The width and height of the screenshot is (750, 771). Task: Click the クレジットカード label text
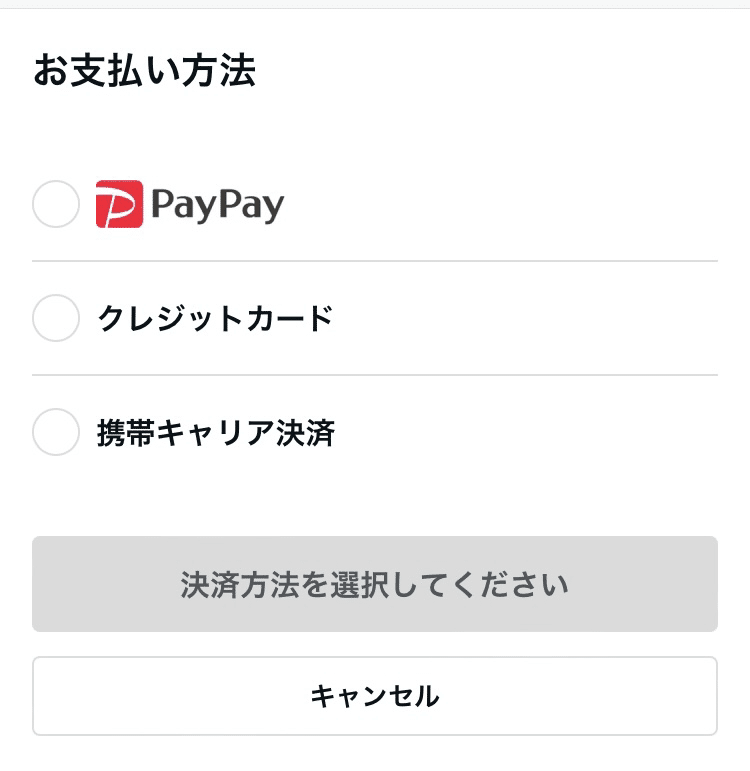(x=218, y=319)
